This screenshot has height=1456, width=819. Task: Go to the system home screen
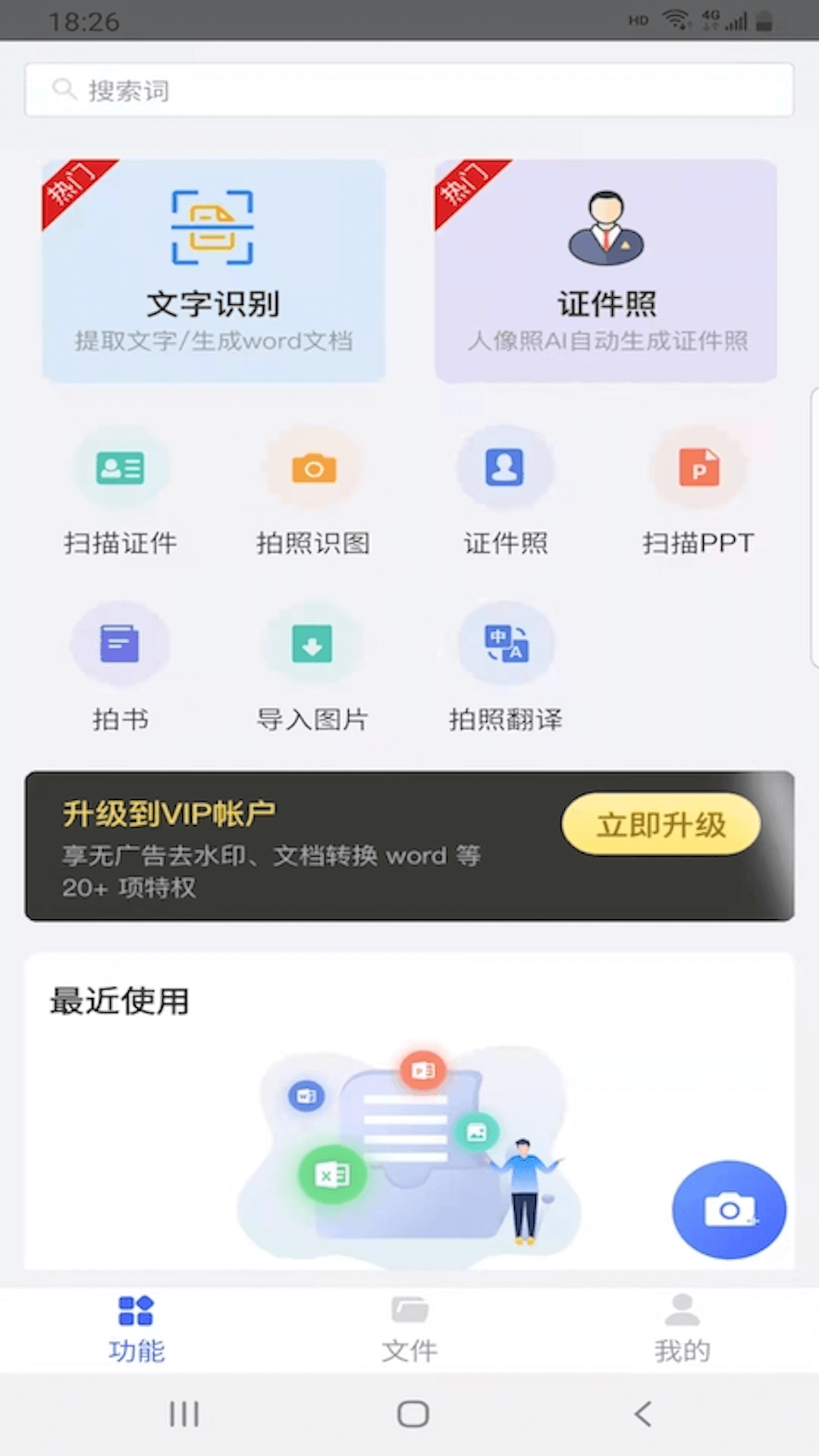pyautogui.click(x=413, y=1414)
